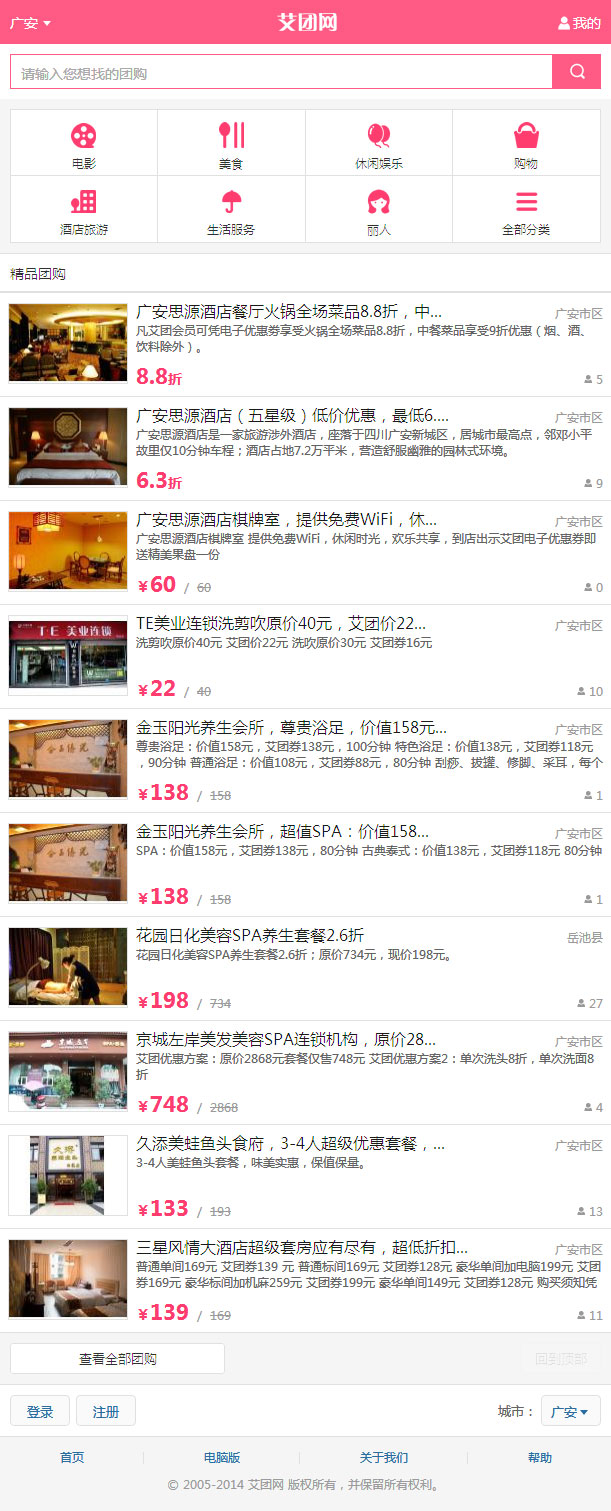Open the 电影 category

[x=84, y=143]
